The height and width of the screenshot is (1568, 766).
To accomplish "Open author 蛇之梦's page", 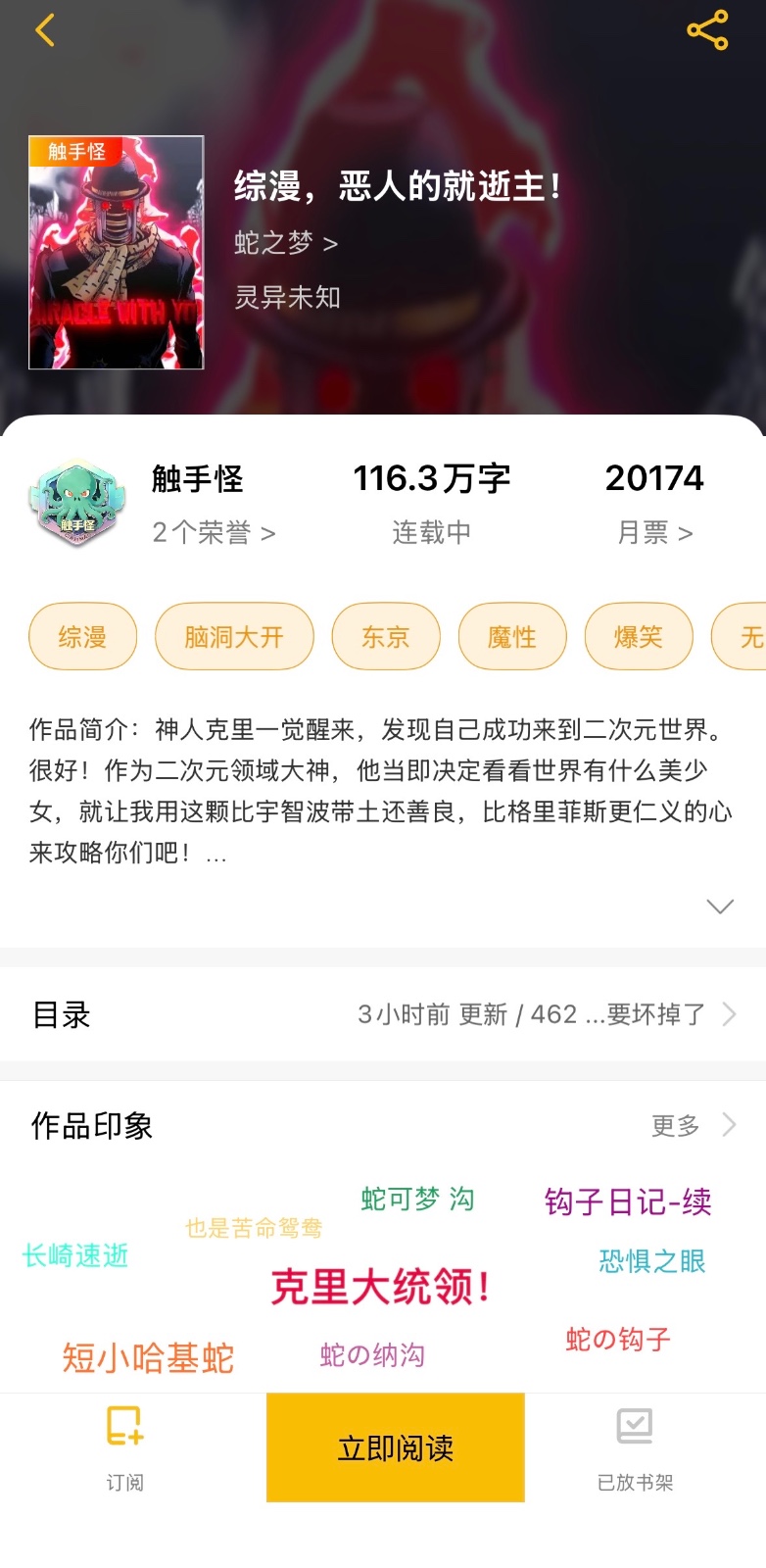I will 285,242.
